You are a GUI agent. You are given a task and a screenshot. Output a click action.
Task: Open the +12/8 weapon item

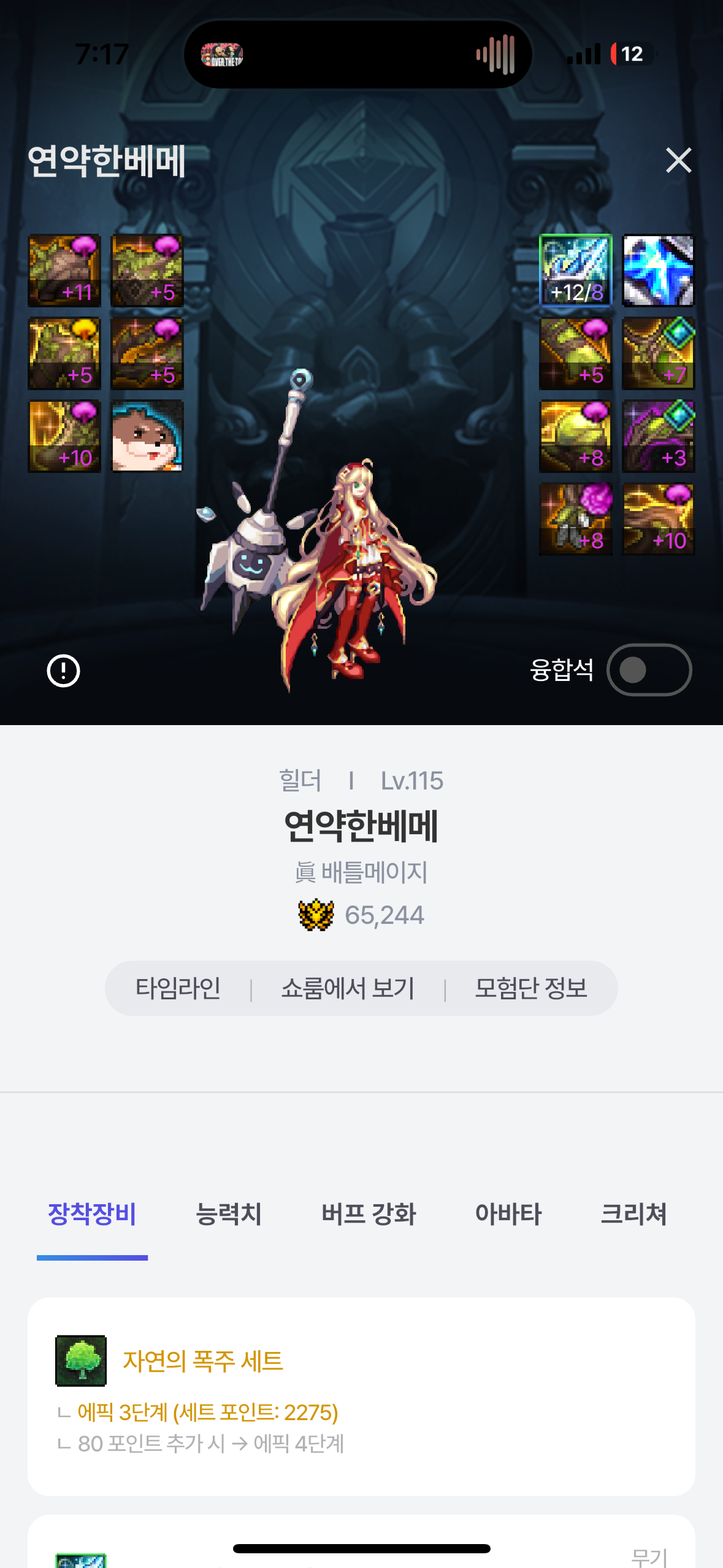pyautogui.click(x=575, y=271)
